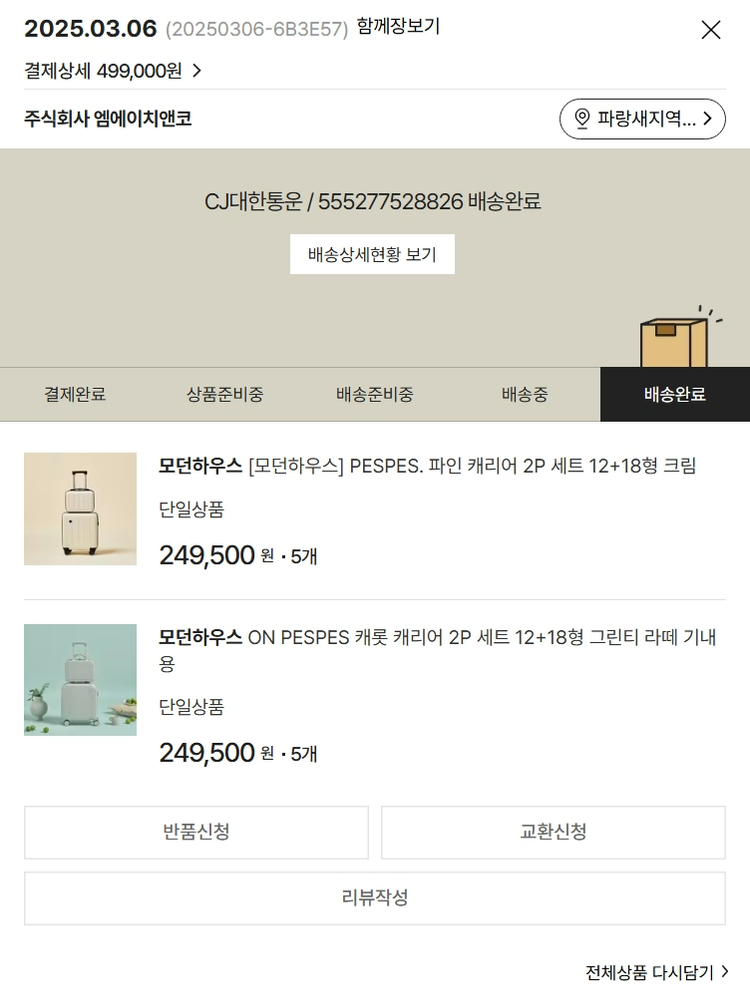This screenshot has width=750, height=995.
Task: Request an exchange via 교환신청
Action: pyautogui.click(x=553, y=832)
